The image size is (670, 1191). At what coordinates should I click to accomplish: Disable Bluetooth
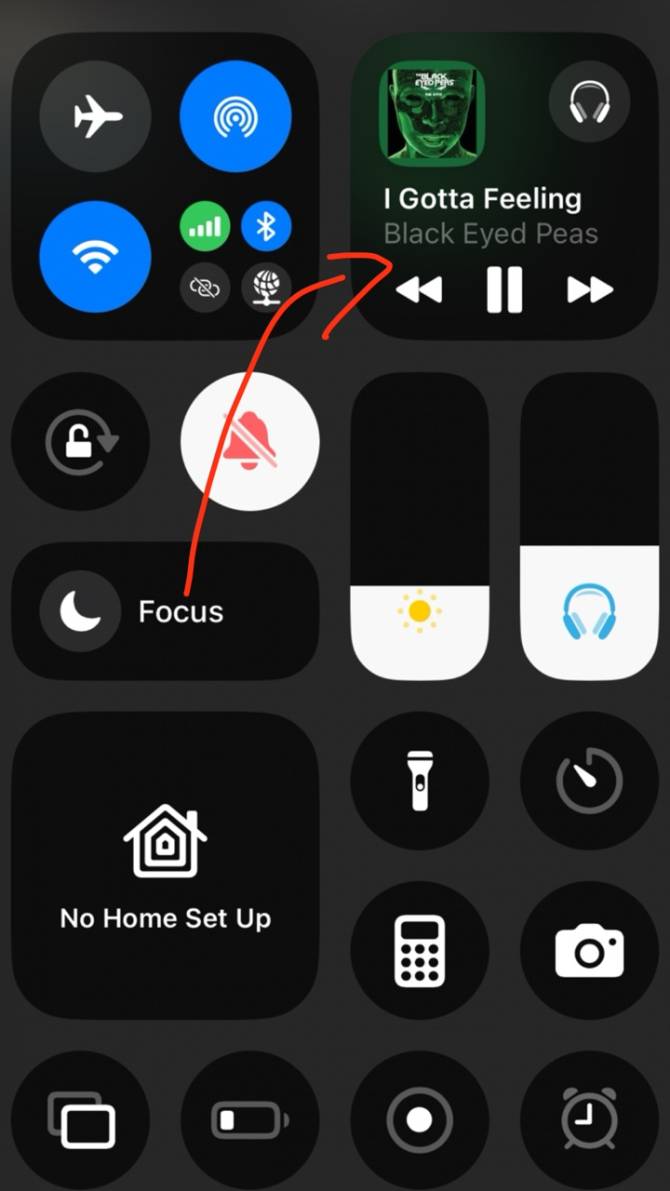point(265,228)
